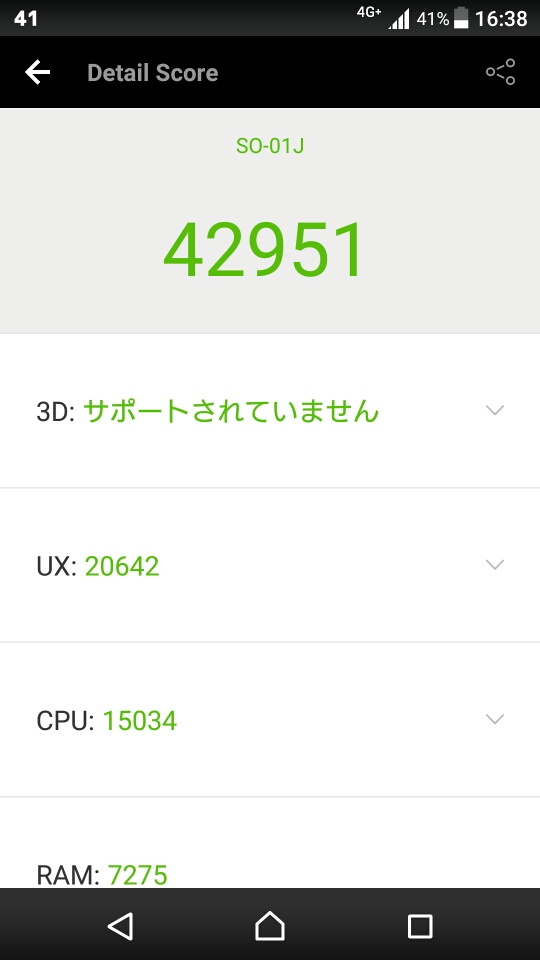Go back from Detail Score
This screenshot has width=540, height=960.
click(x=37, y=72)
